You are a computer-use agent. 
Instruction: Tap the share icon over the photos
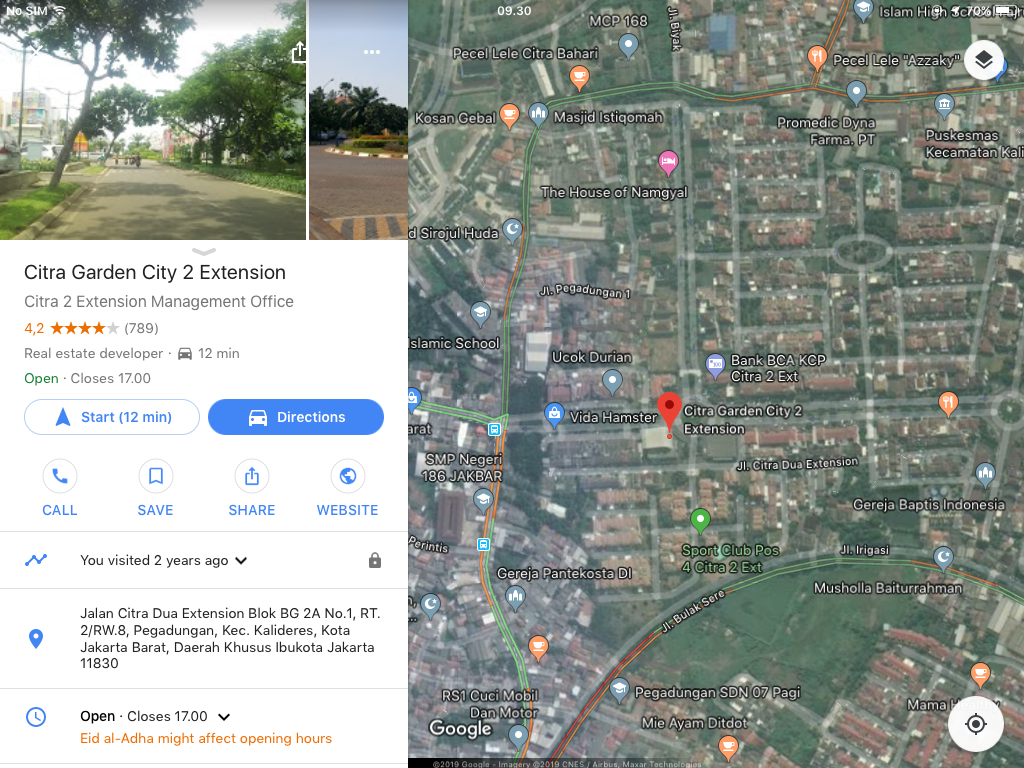point(298,53)
